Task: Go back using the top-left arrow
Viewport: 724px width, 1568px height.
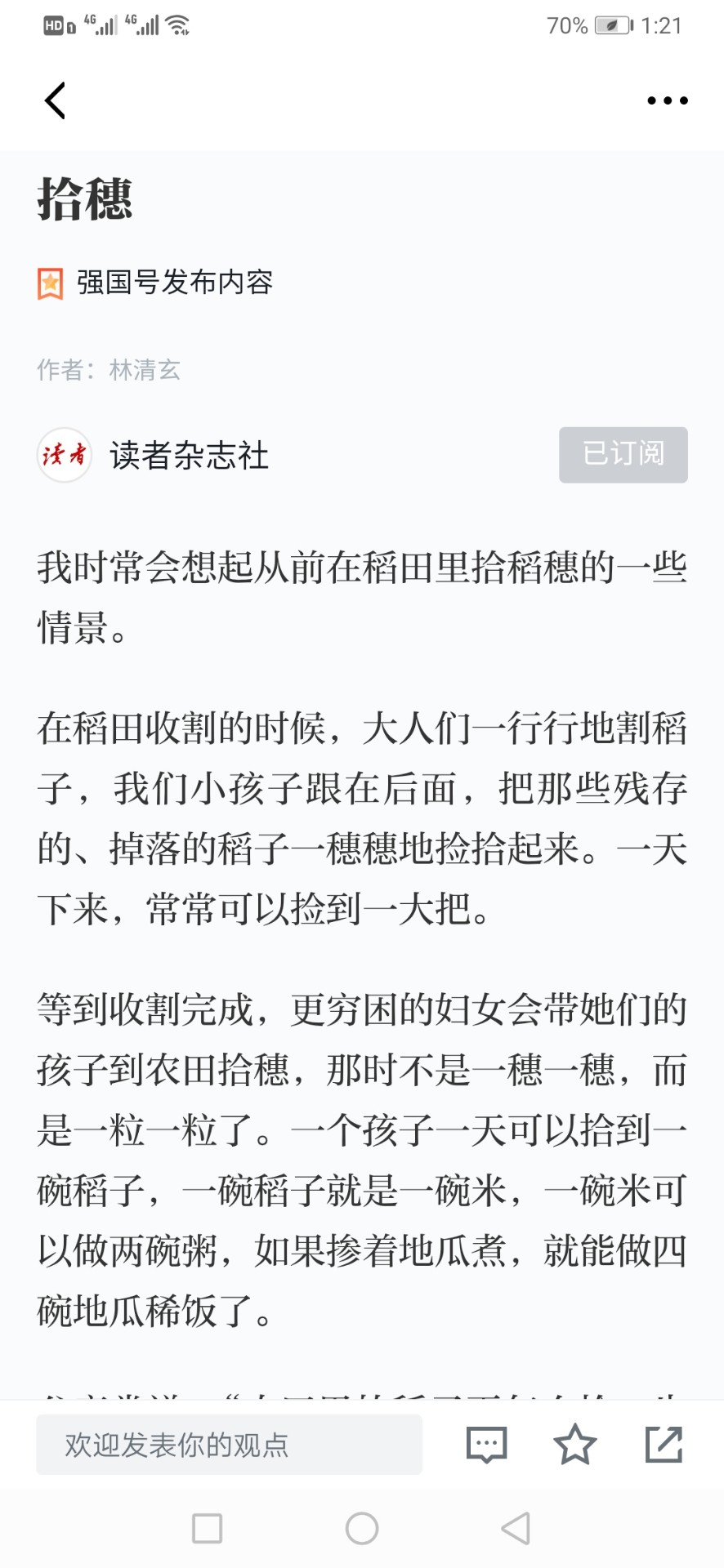Action: click(55, 100)
